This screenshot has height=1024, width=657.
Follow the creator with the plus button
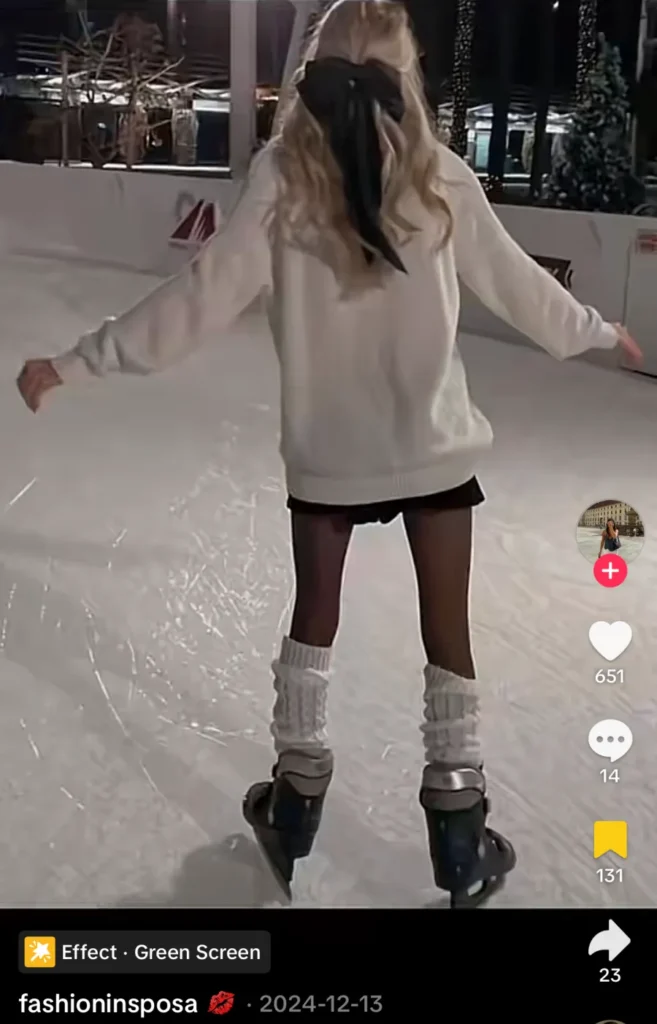tap(610, 571)
